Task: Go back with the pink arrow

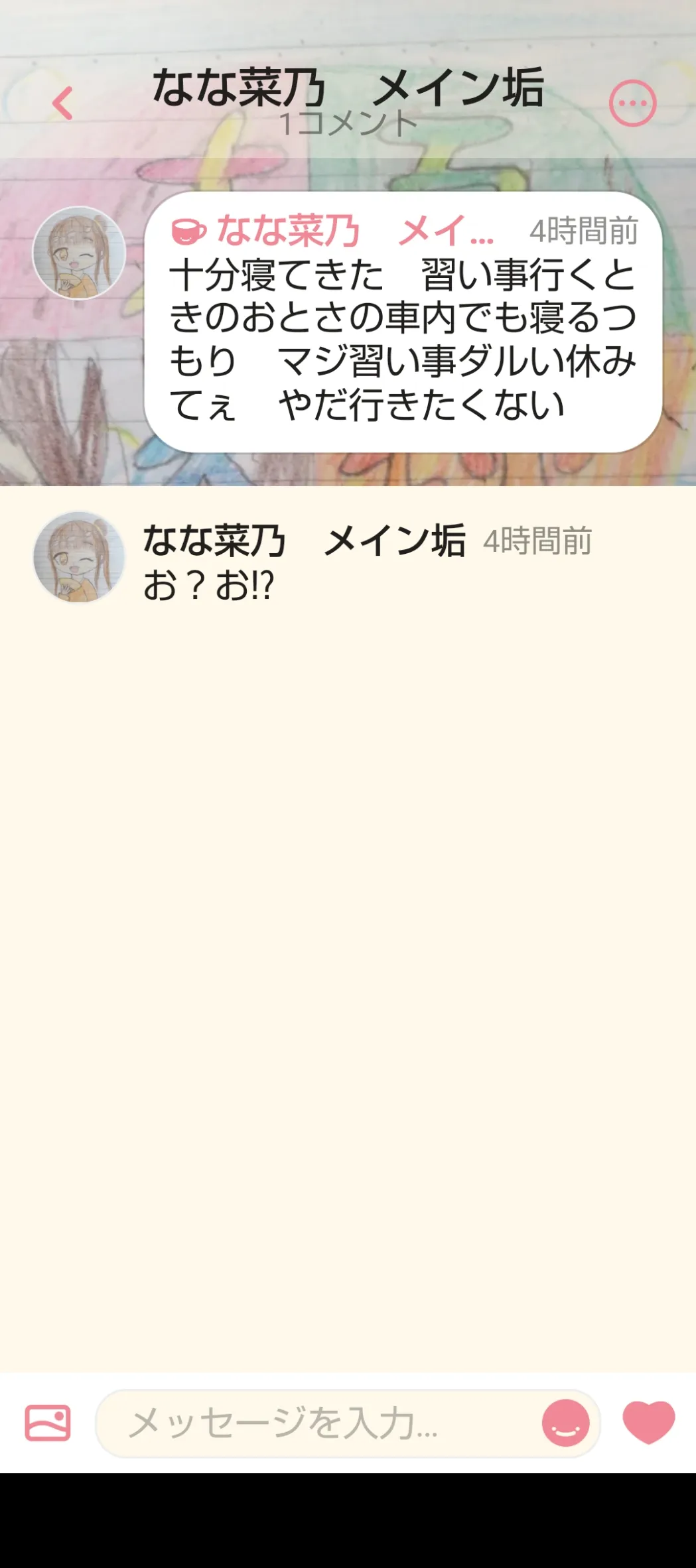Action: click(x=63, y=103)
